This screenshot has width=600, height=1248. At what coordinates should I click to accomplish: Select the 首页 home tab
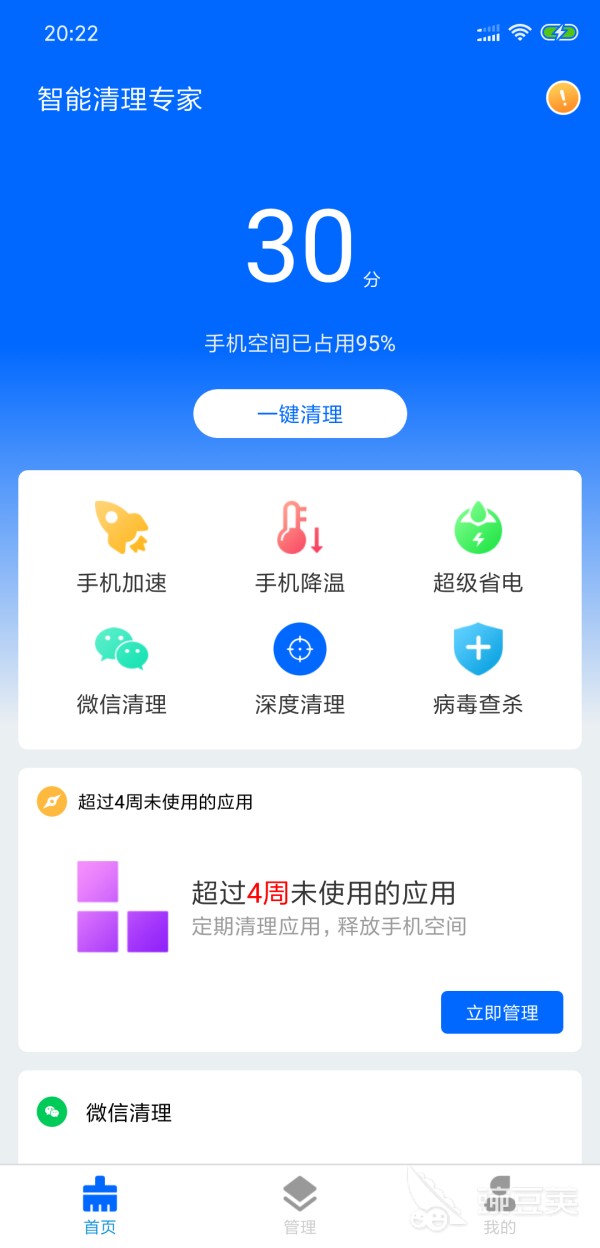pyautogui.click(x=100, y=1205)
